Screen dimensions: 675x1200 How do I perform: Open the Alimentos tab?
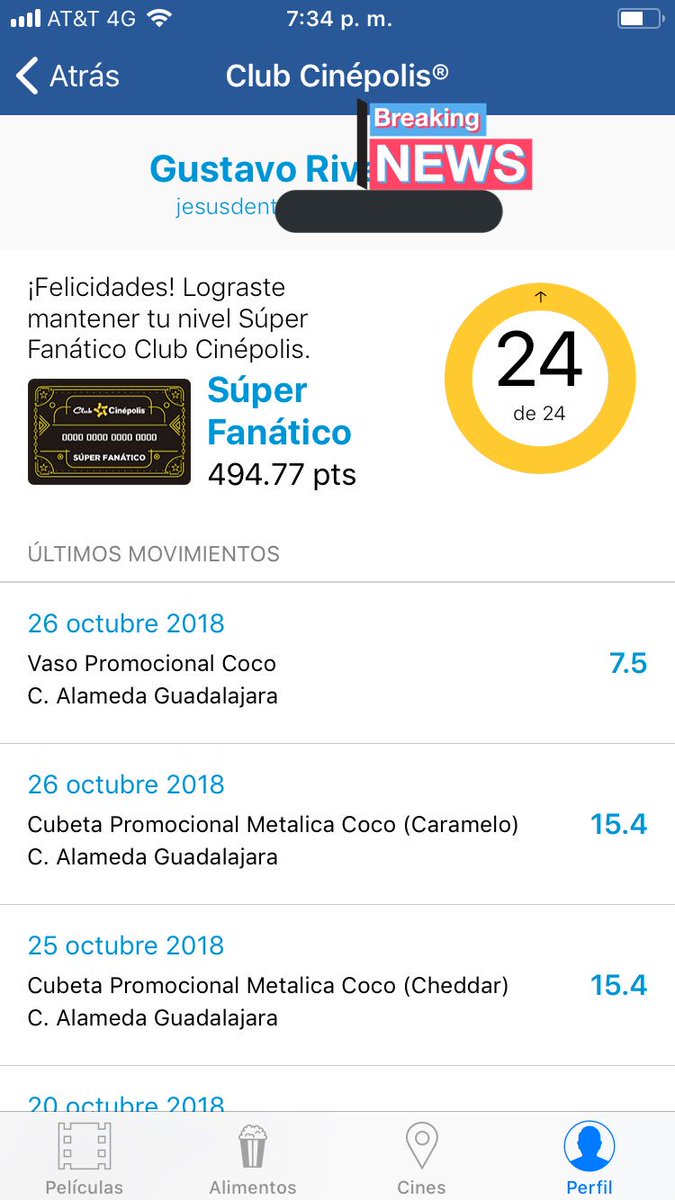pyautogui.click(x=252, y=1158)
